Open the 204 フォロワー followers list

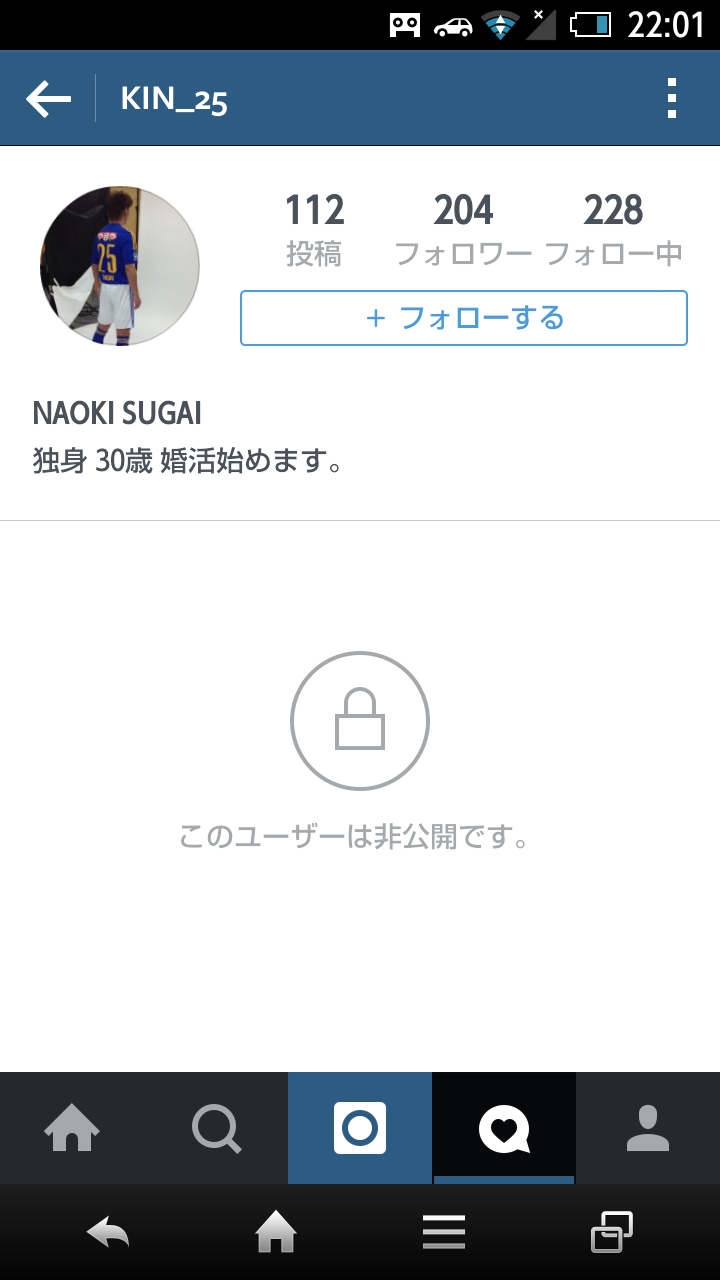463,230
